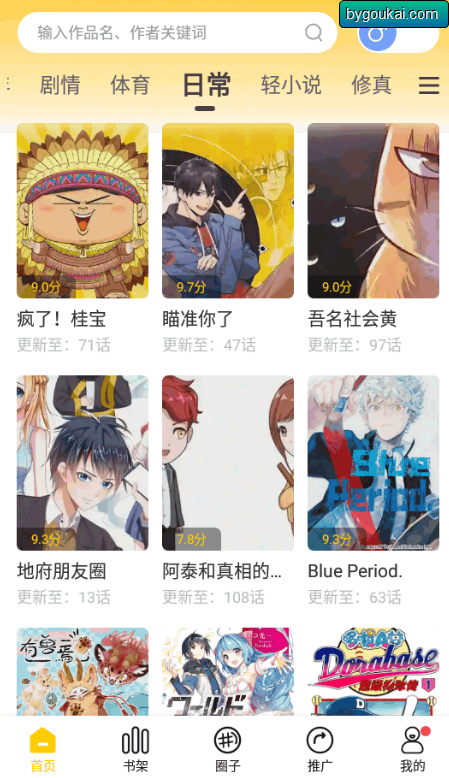This screenshot has height=778, width=449.
Task: Open the Dorabase comic cover
Action: (373, 671)
